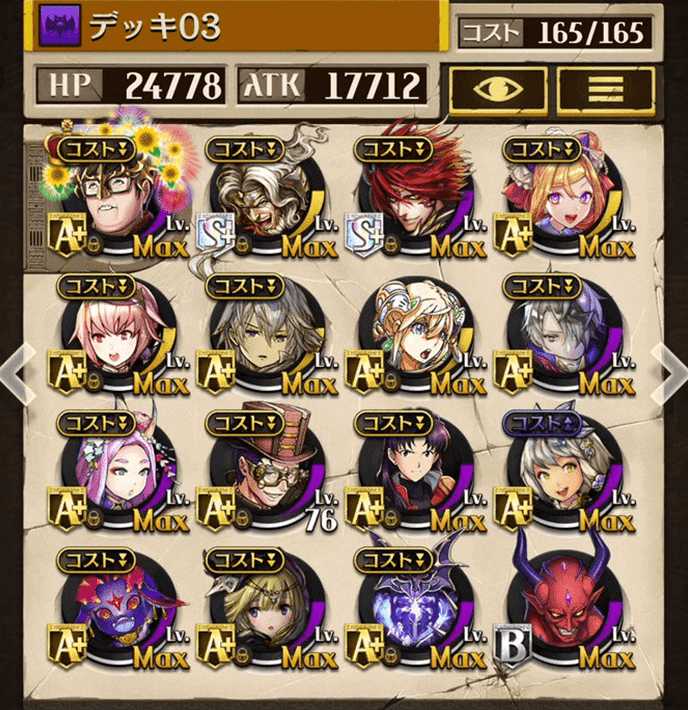The width and height of the screenshot is (688, 710).
Task: Open the three-line list menu button
Action: pos(605,90)
